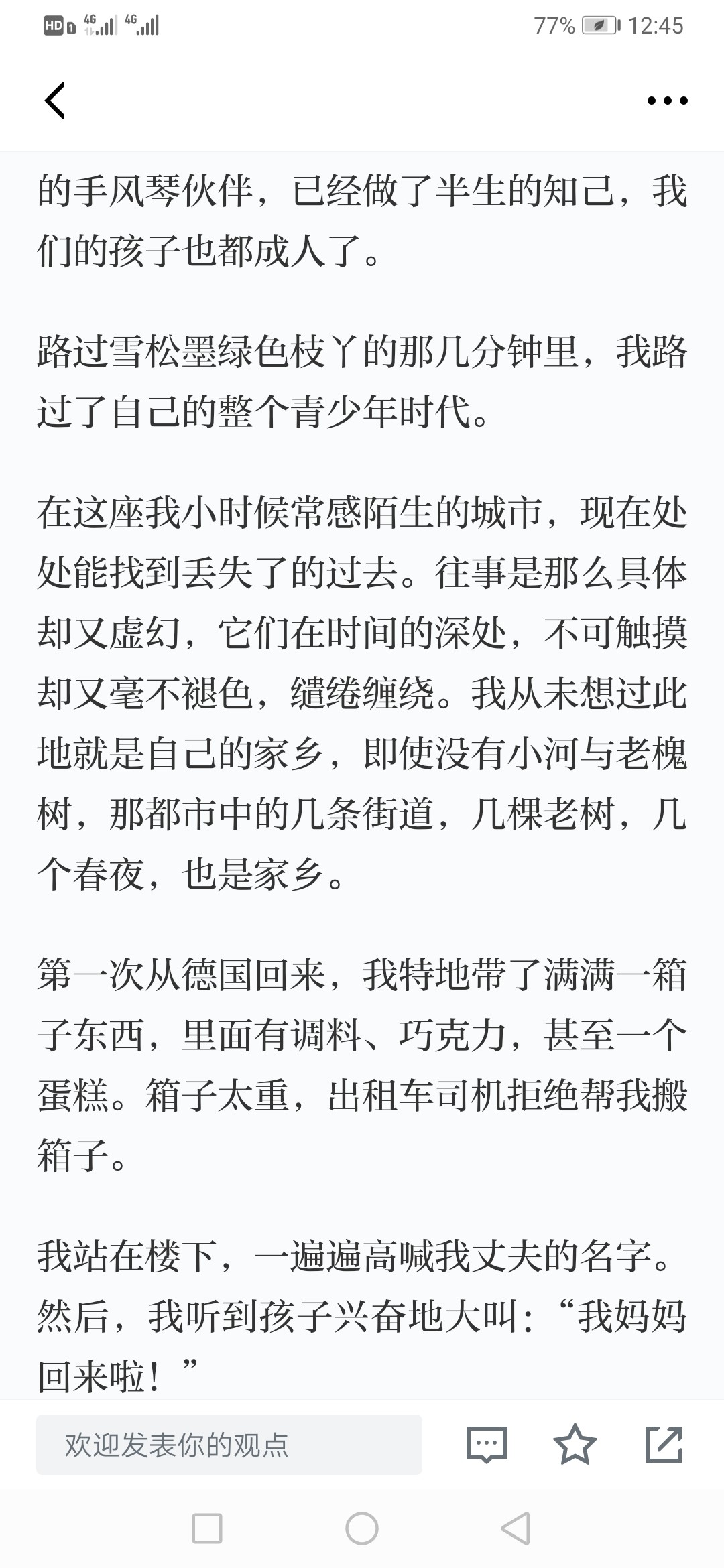
Task: Go back using the top-left arrow
Action: tap(55, 101)
